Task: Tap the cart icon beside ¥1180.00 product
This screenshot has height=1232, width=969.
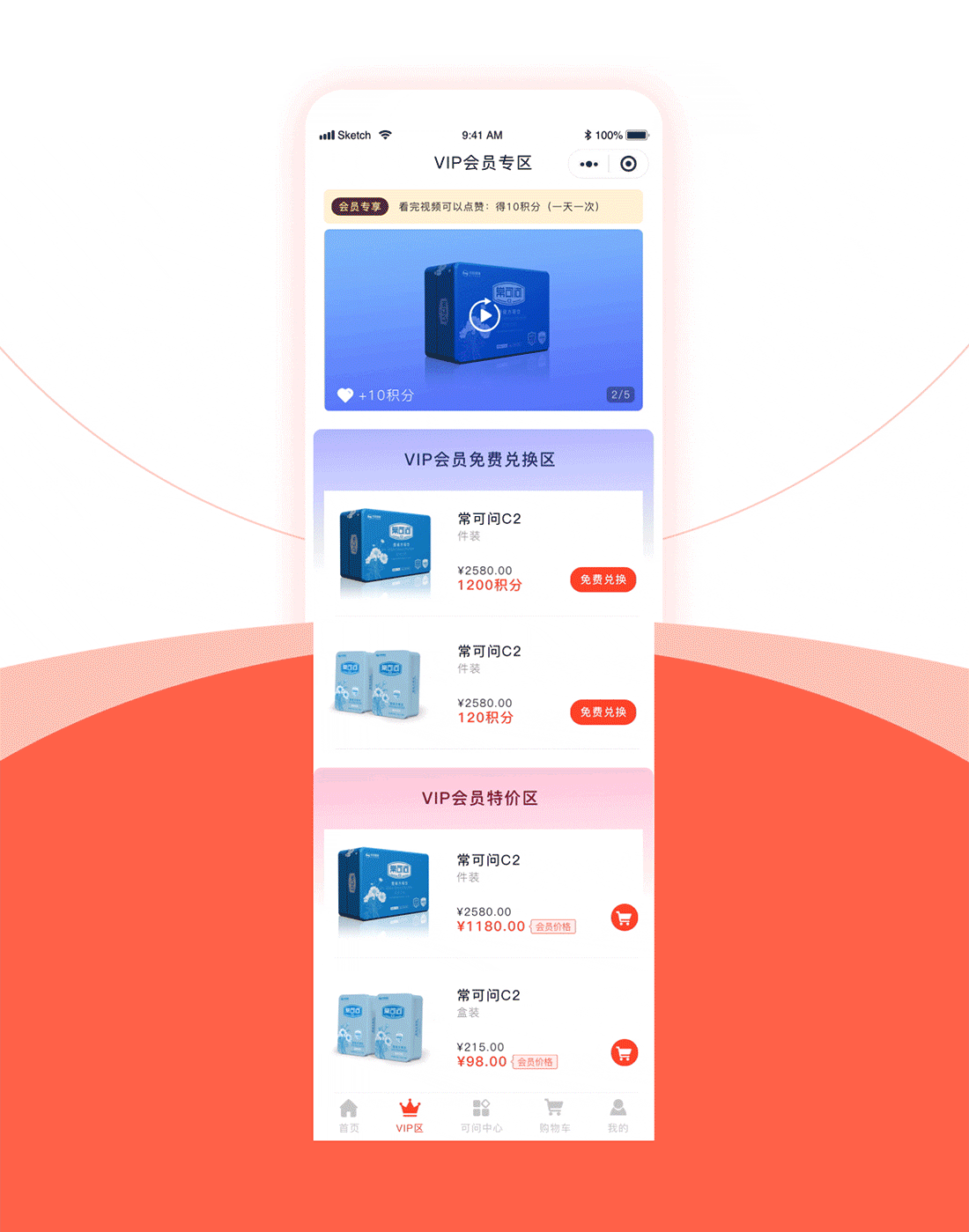Action: pos(624,917)
